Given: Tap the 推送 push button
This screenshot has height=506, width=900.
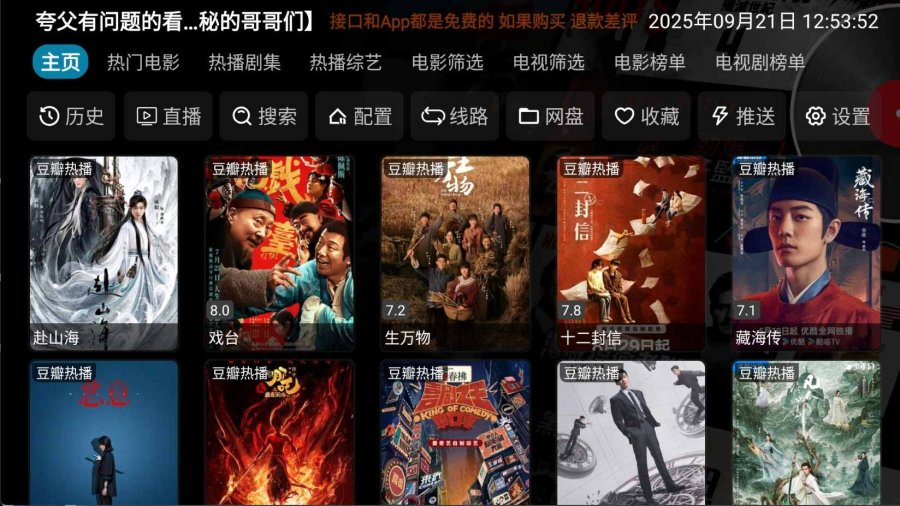Looking at the screenshot, I should click(742, 116).
